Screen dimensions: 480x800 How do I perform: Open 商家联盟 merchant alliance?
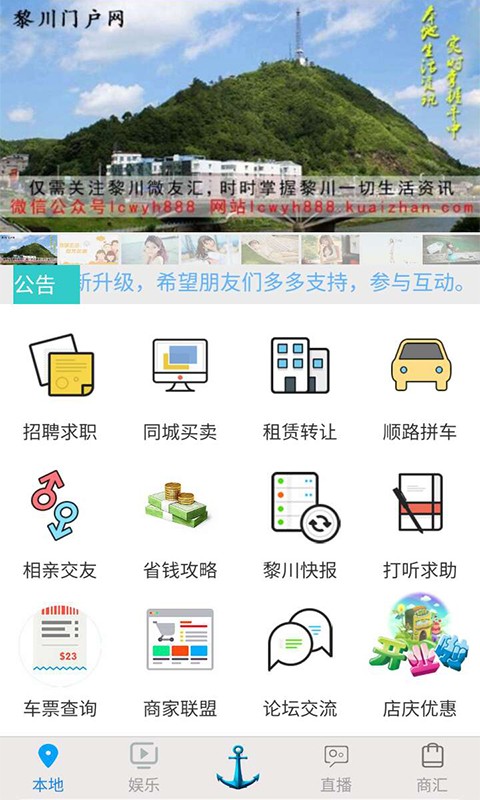coord(180,662)
